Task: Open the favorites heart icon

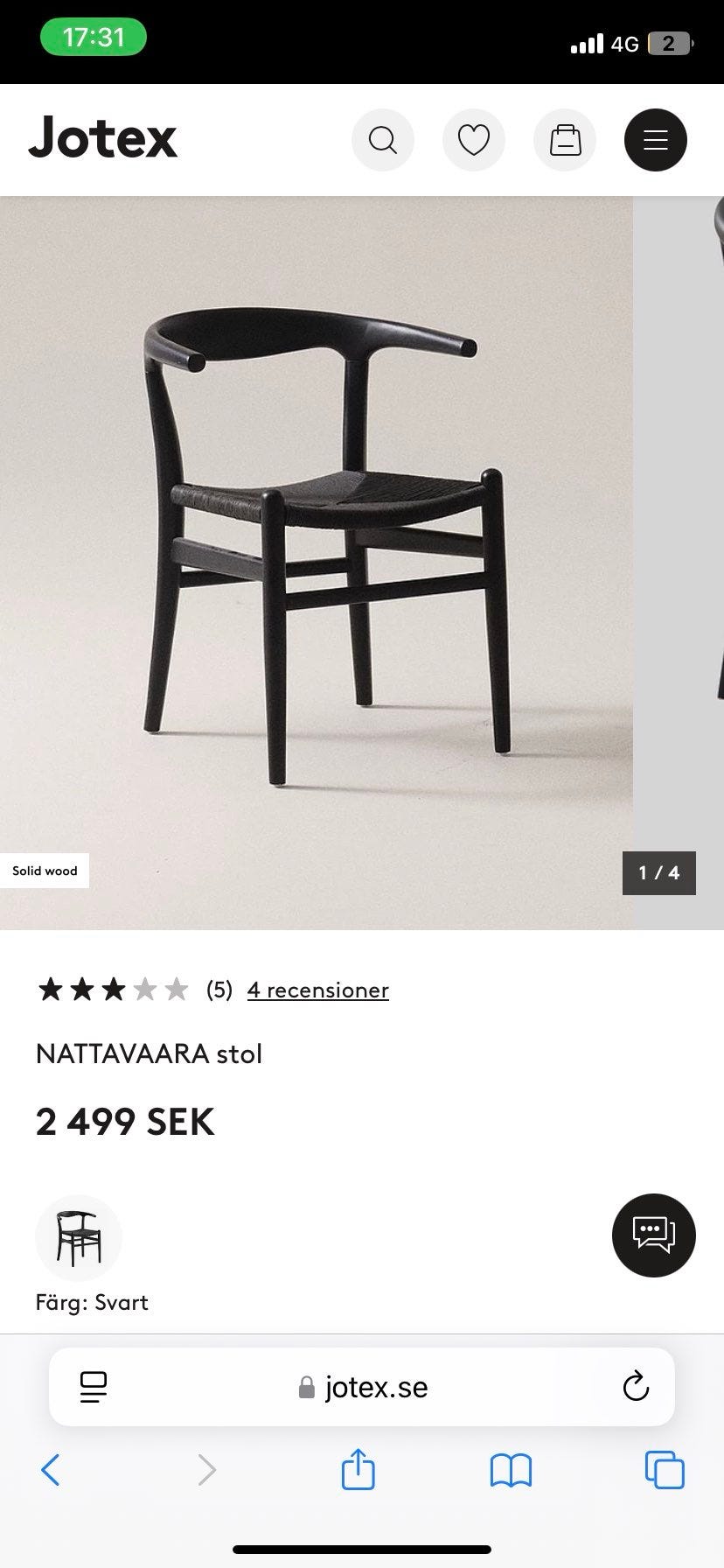Action: (474, 139)
